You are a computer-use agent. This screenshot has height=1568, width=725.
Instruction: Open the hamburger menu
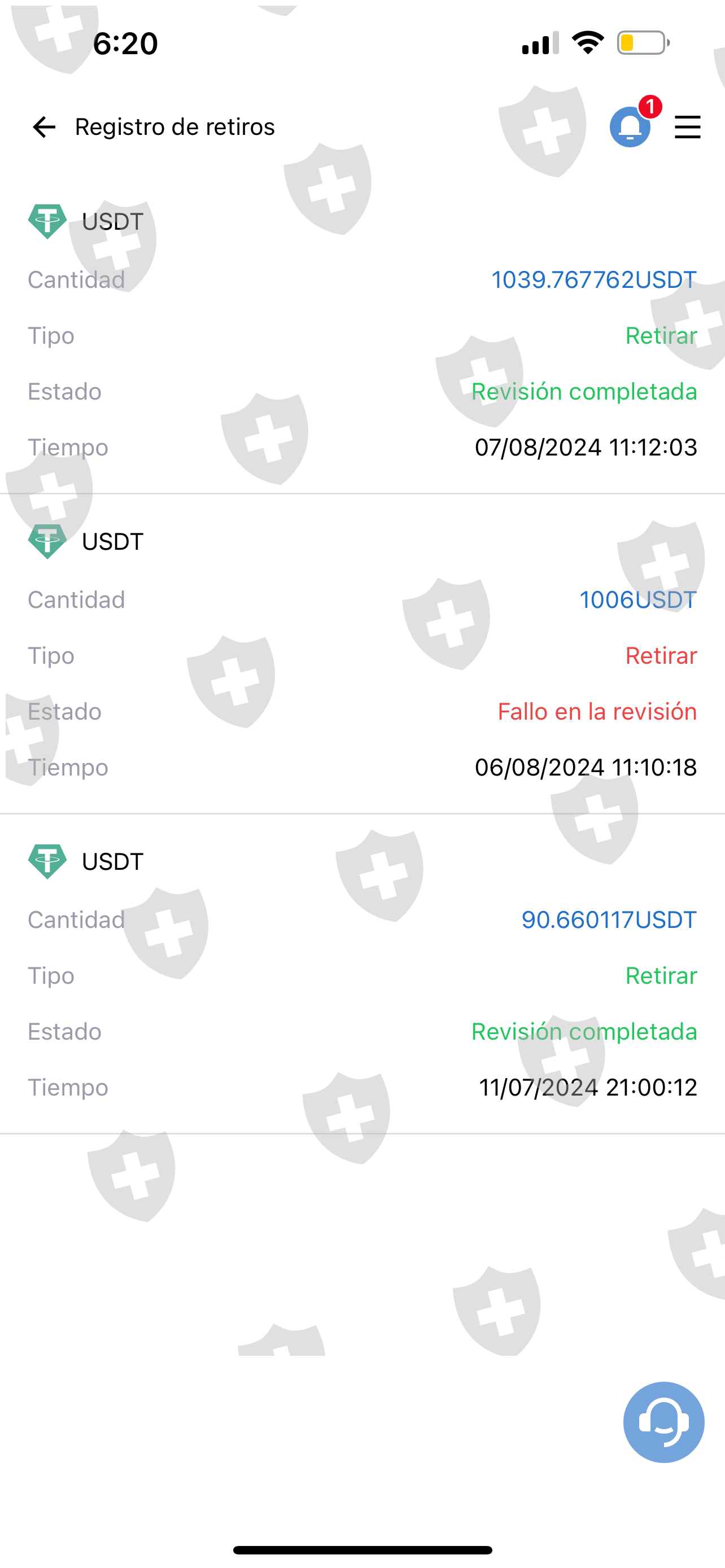(x=687, y=127)
